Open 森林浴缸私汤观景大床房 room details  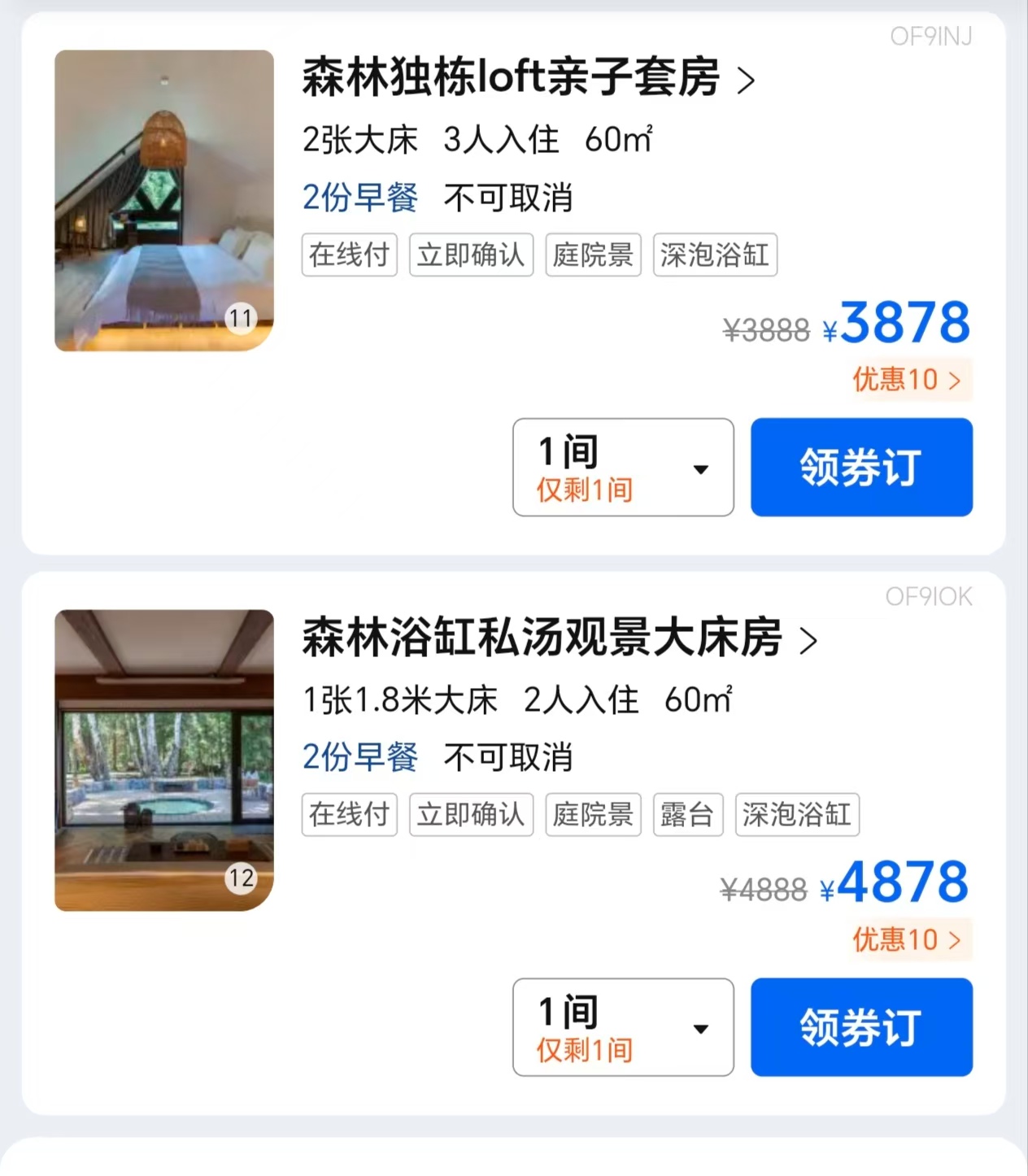[x=560, y=638]
